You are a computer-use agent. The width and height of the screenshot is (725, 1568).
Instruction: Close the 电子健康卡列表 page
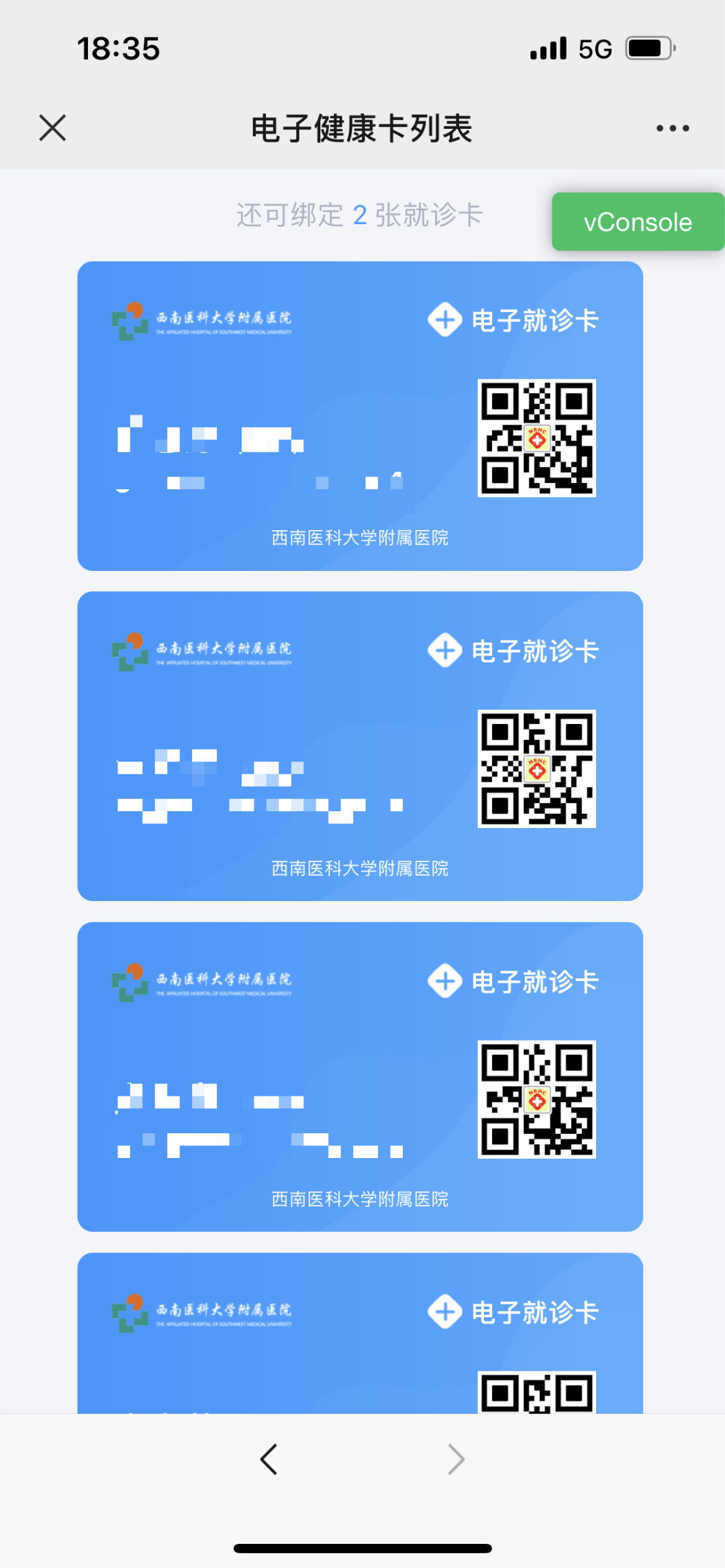tap(52, 127)
